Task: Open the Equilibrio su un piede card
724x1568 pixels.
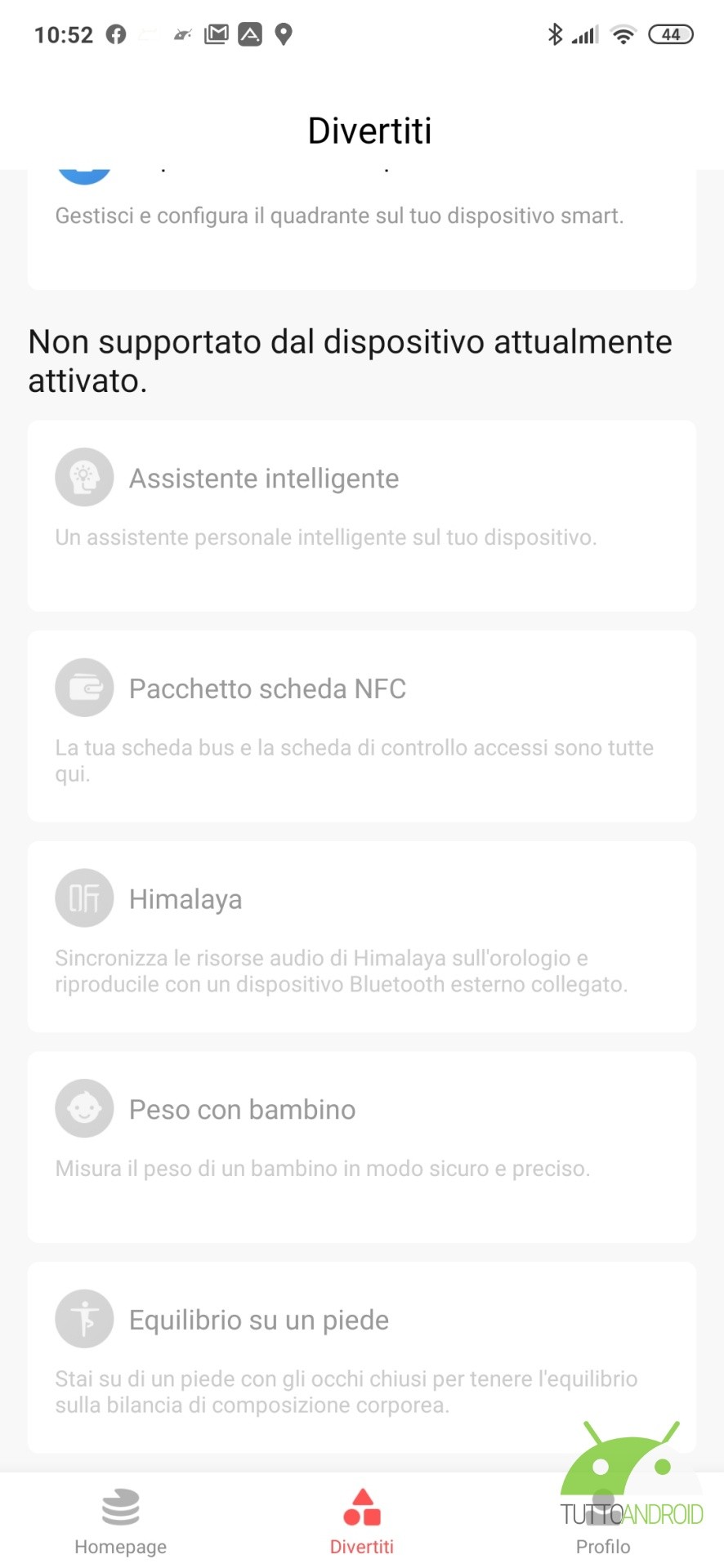Action: pyautogui.click(x=362, y=1357)
